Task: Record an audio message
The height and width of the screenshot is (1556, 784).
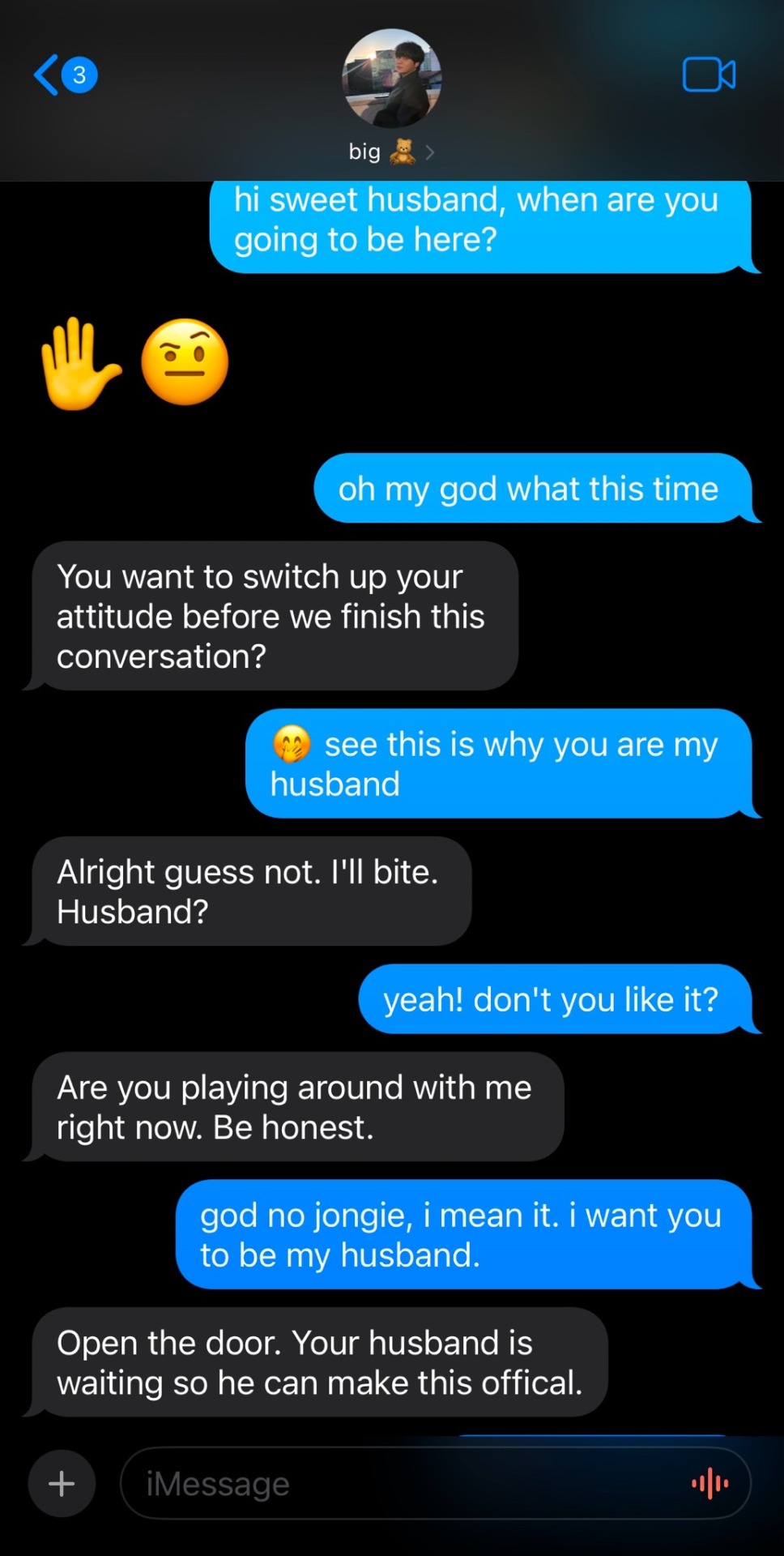Action: point(710,1484)
